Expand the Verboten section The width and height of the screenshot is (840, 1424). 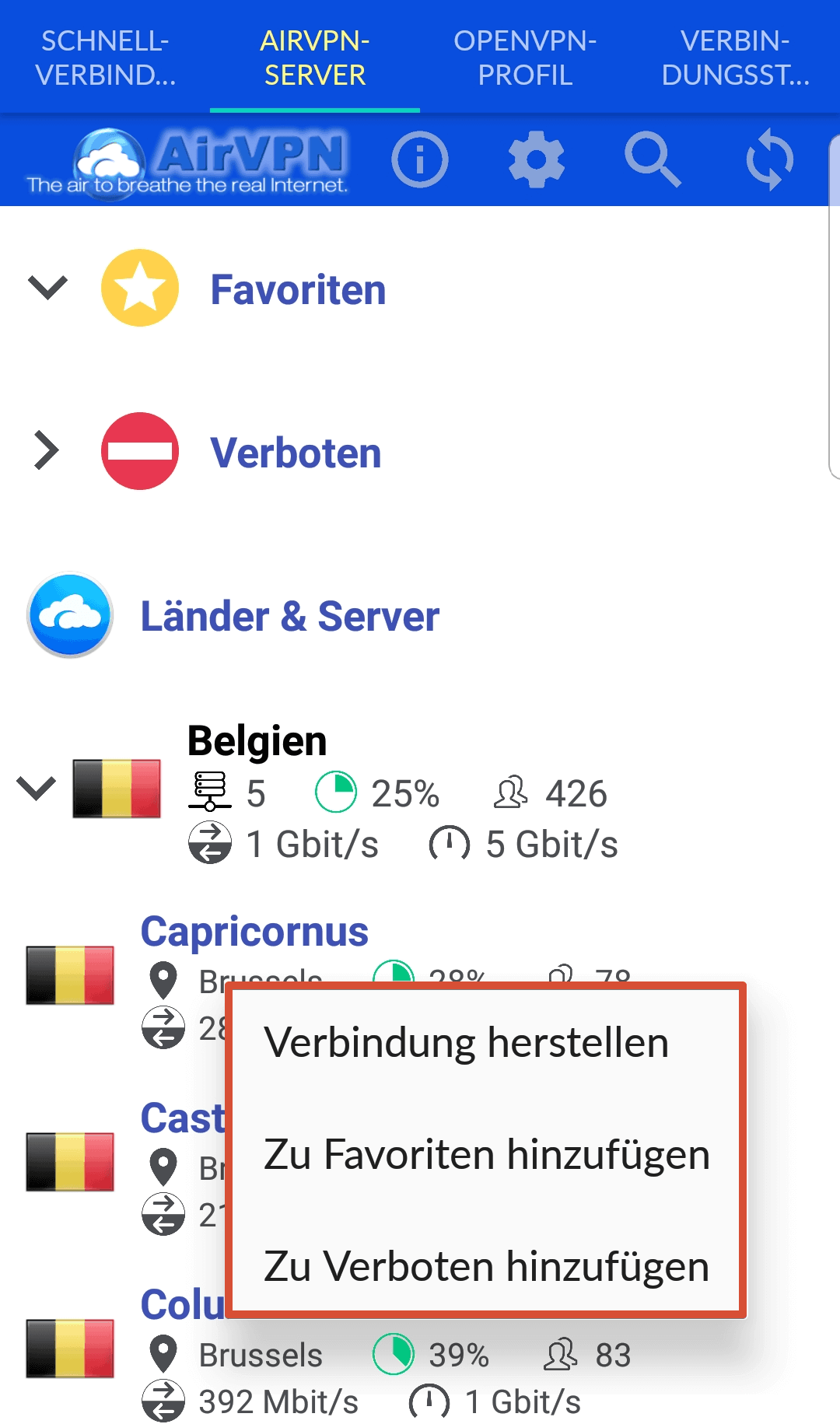click(47, 451)
